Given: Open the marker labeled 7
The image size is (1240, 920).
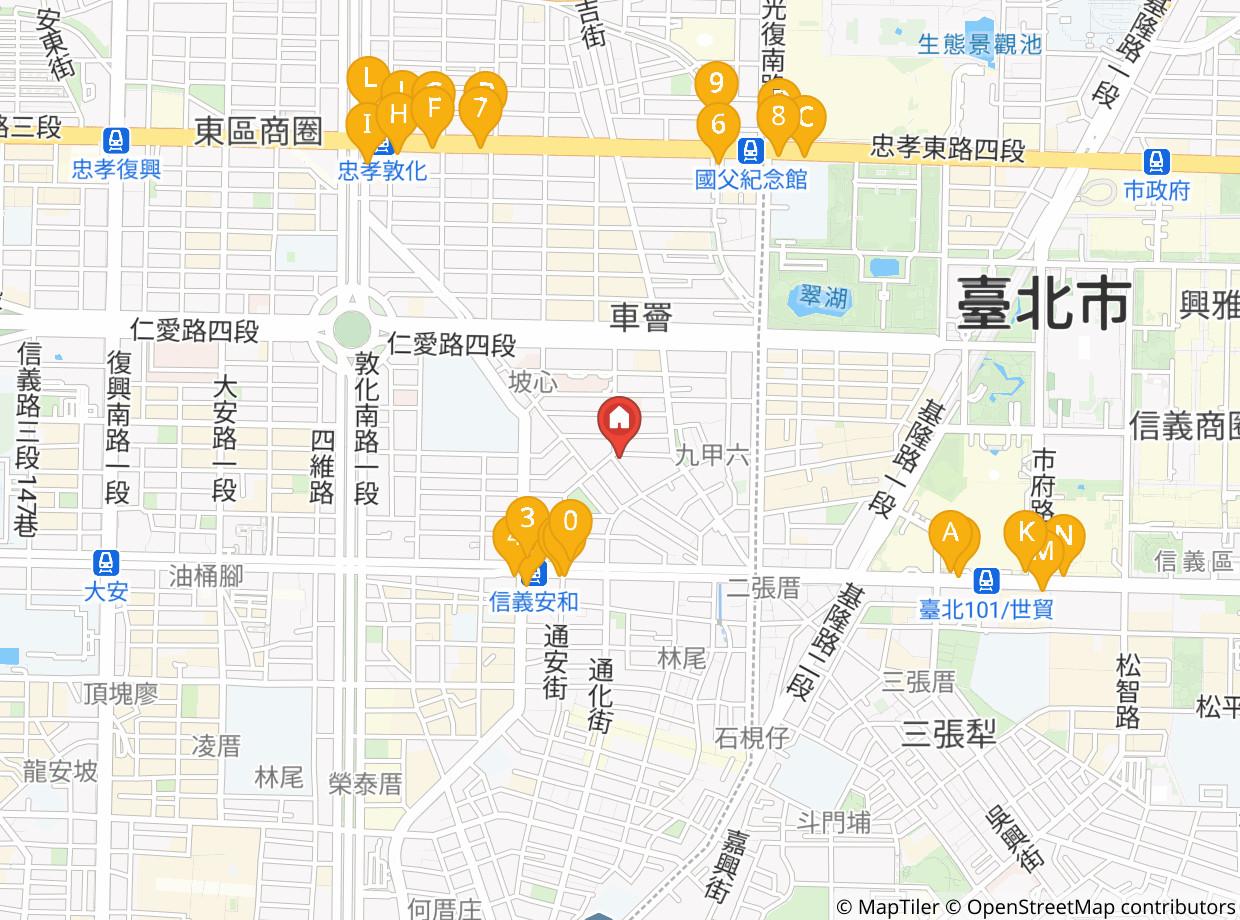Looking at the screenshot, I should click(x=481, y=106).
